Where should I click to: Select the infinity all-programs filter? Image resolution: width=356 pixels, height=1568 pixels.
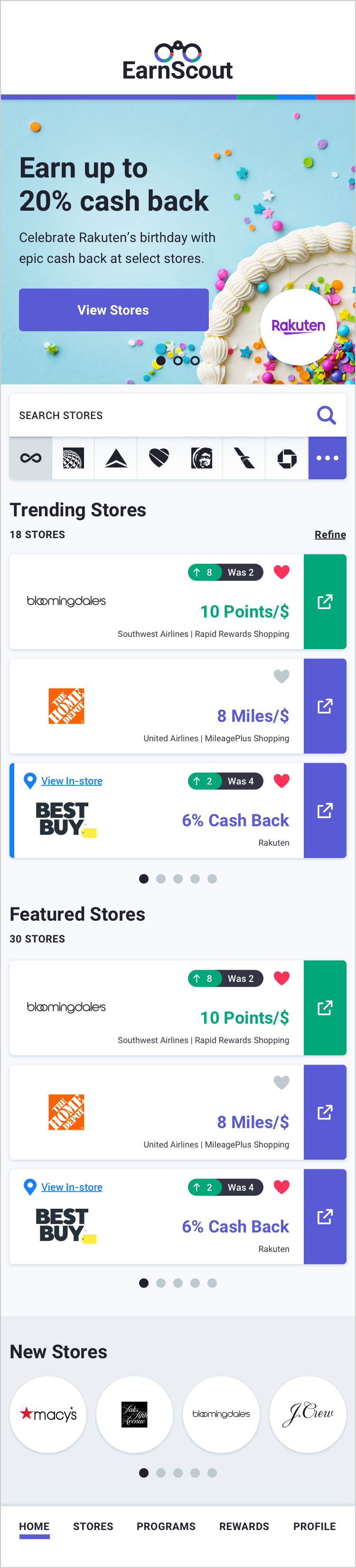30,458
